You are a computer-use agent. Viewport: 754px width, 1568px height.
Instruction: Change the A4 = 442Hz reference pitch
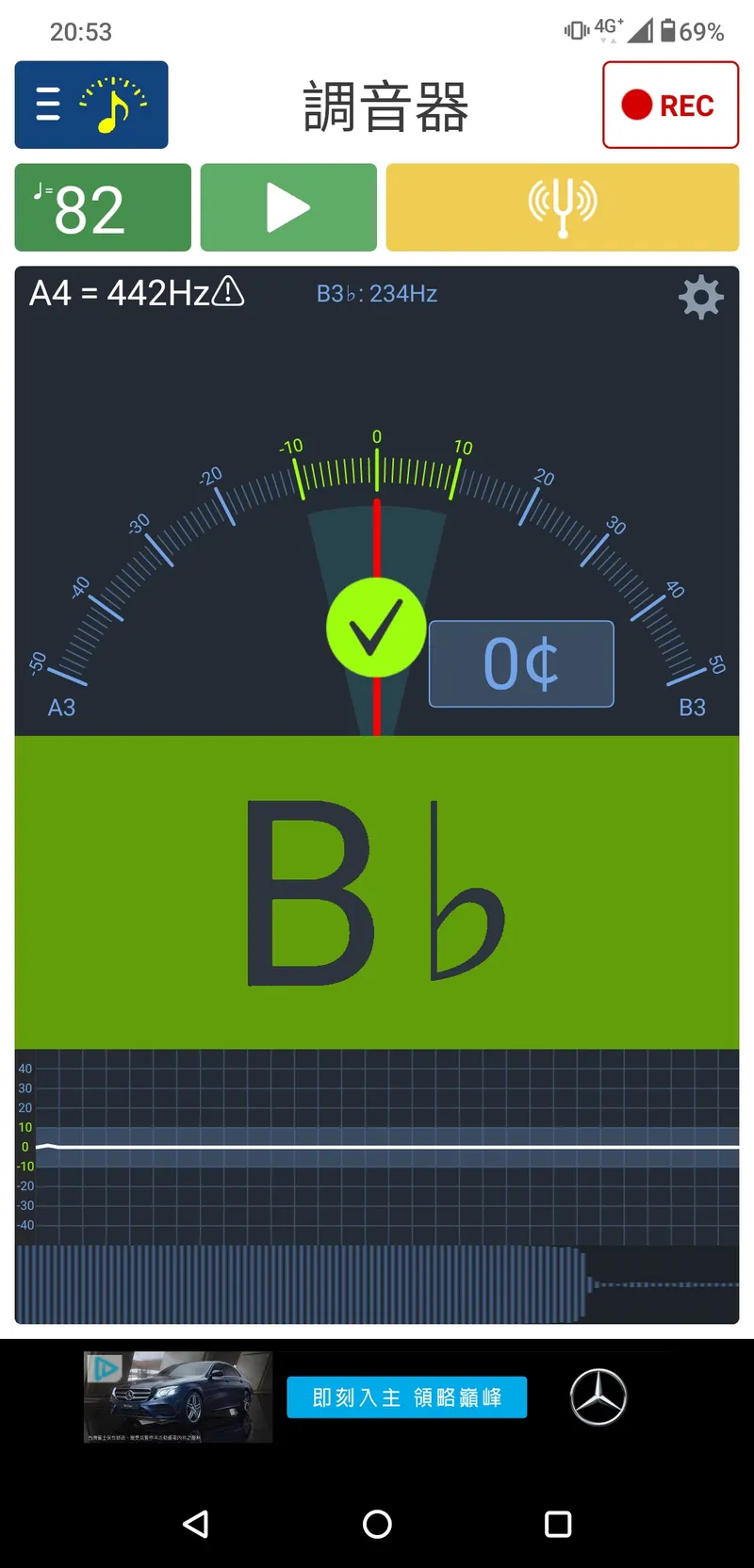pyautogui.click(x=136, y=293)
